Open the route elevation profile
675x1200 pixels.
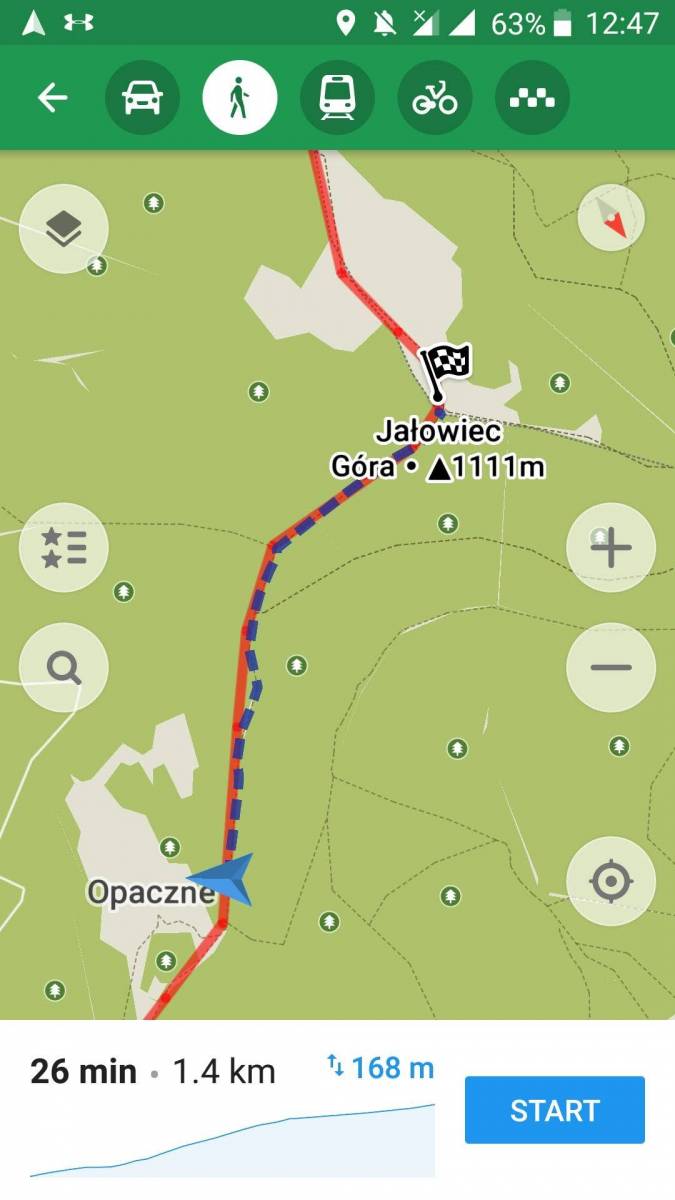coord(232,1138)
